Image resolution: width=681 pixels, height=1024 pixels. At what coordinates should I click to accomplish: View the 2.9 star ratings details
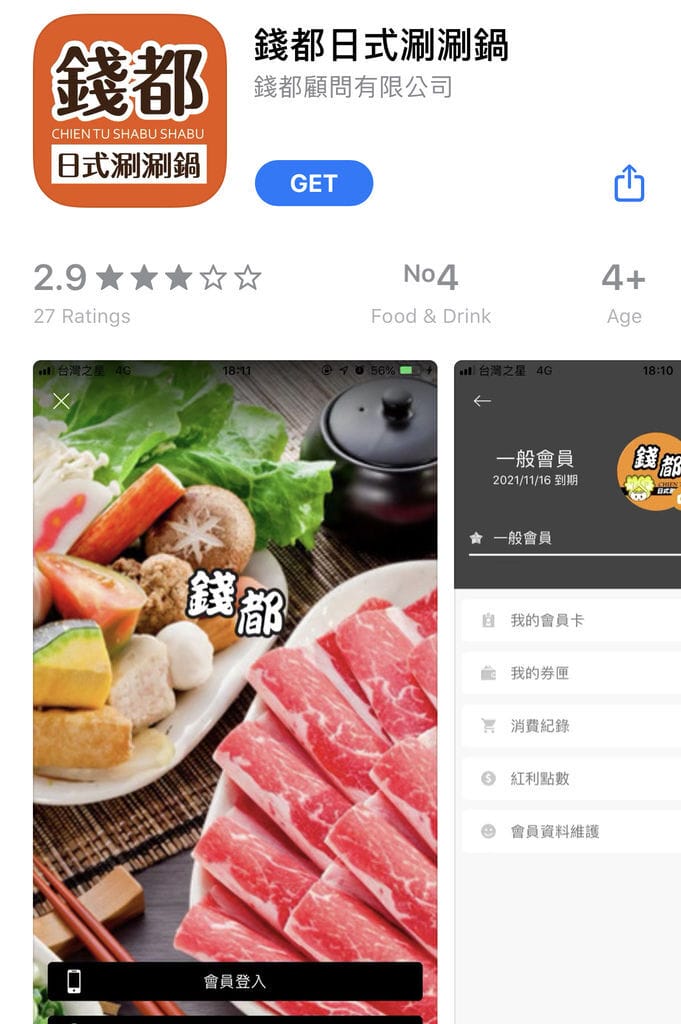click(146, 292)
